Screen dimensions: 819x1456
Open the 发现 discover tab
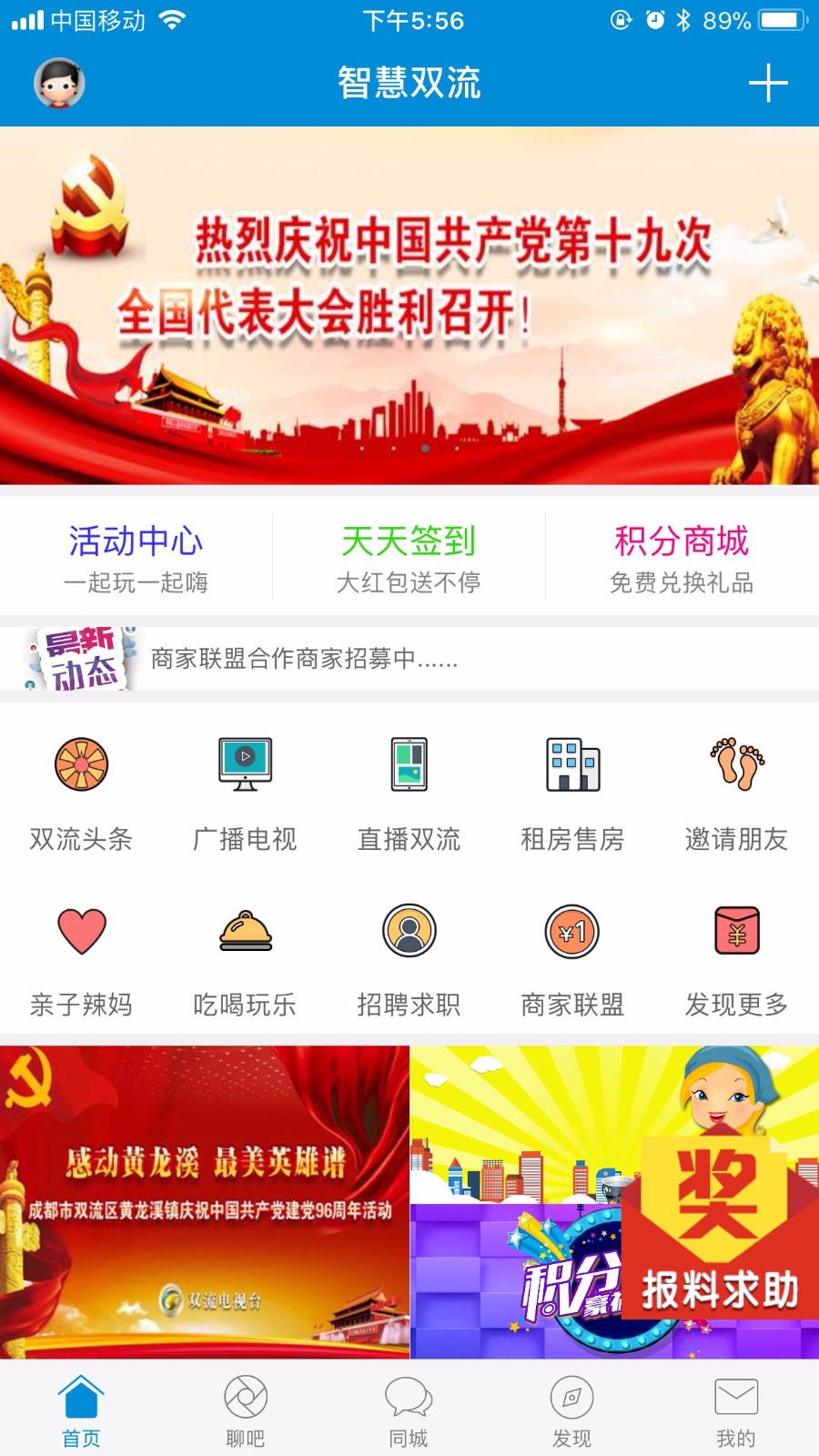pyautogui.click(x=572, y=1406)
